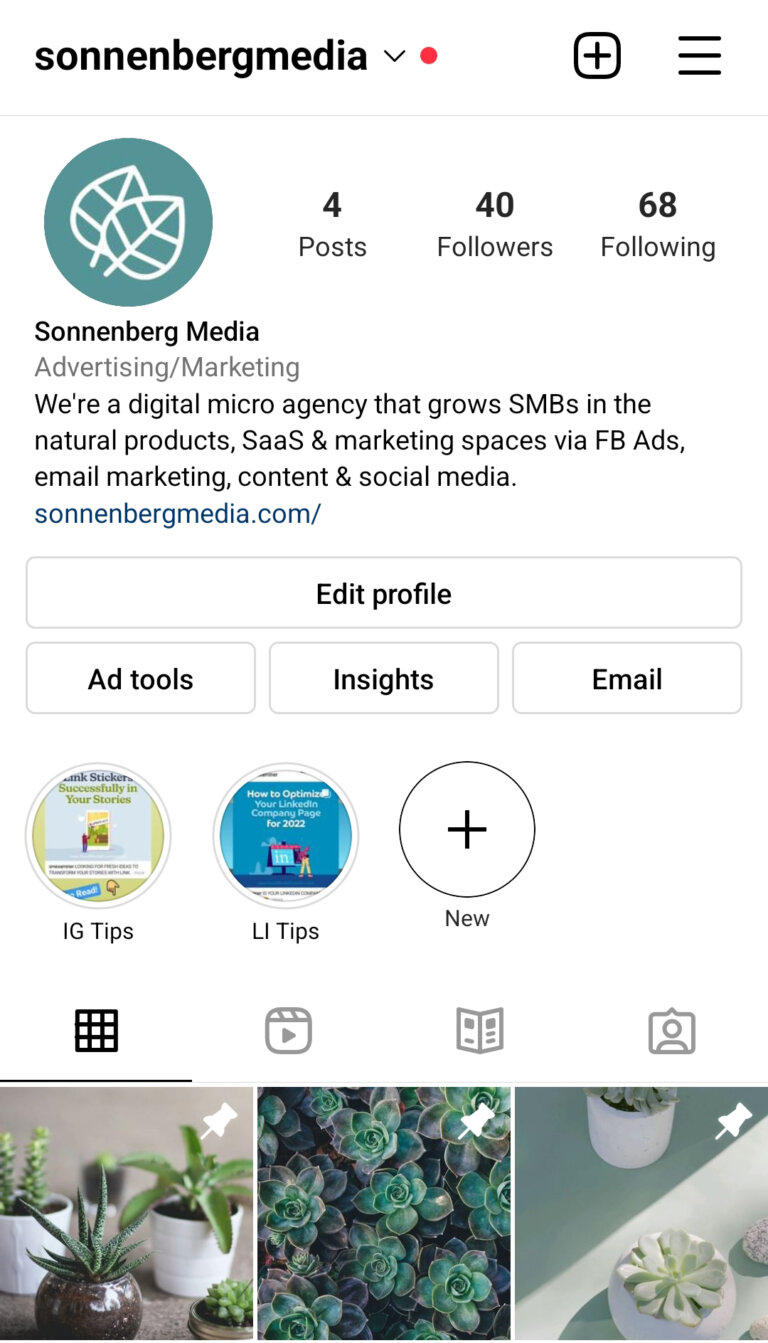Tap the Email contact option
768x1343 pixels.
coord(626,678)
